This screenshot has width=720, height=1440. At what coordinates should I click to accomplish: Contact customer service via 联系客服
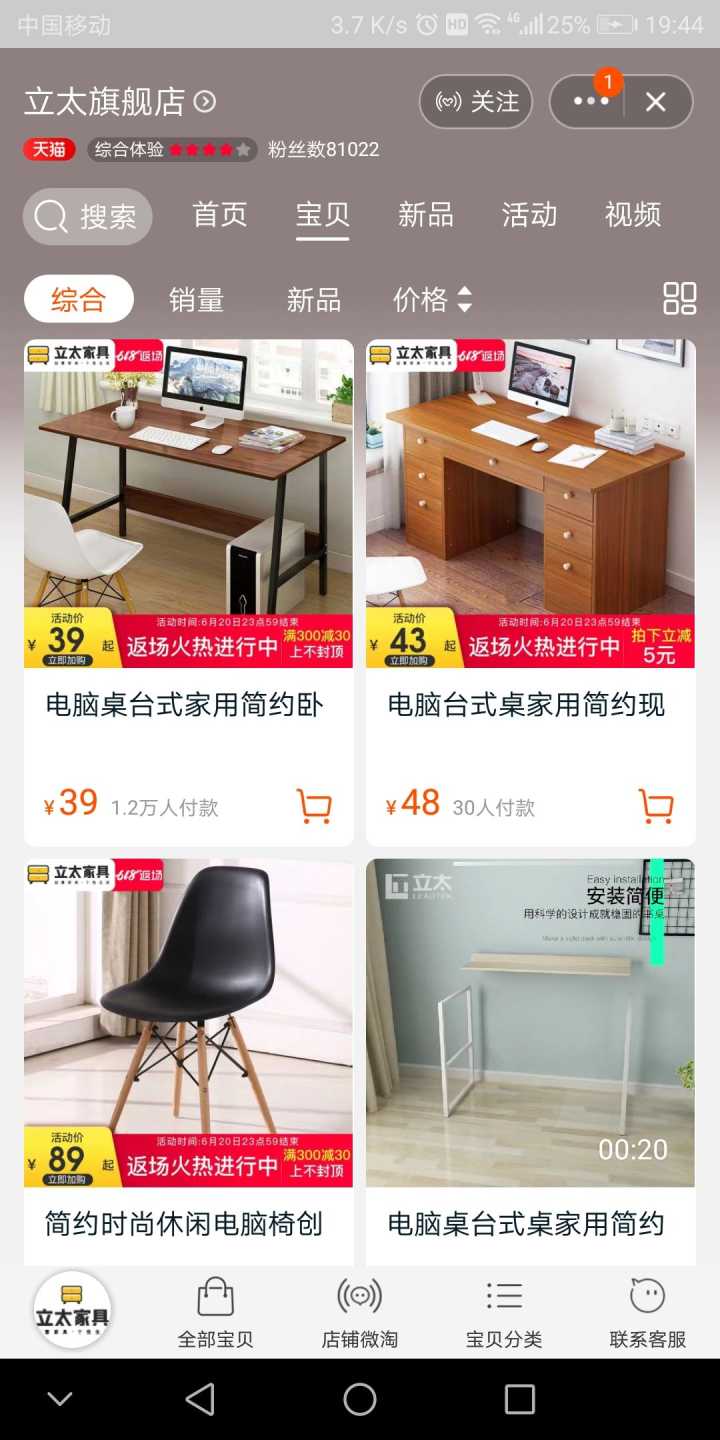coord(648,1312)
